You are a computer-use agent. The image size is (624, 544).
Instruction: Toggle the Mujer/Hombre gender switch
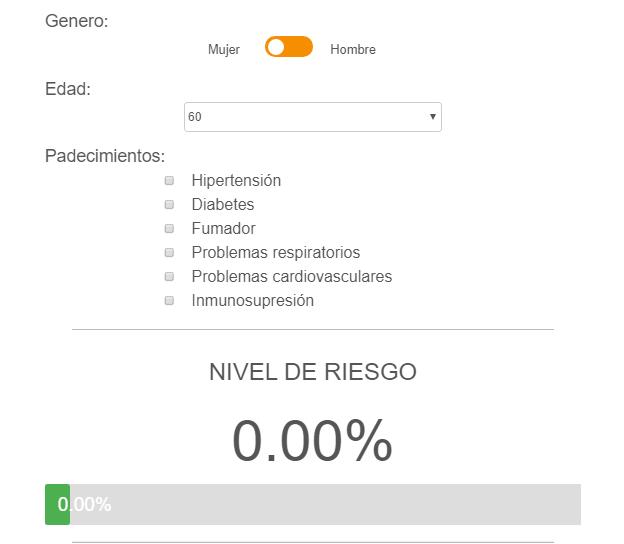coord(289,47)
